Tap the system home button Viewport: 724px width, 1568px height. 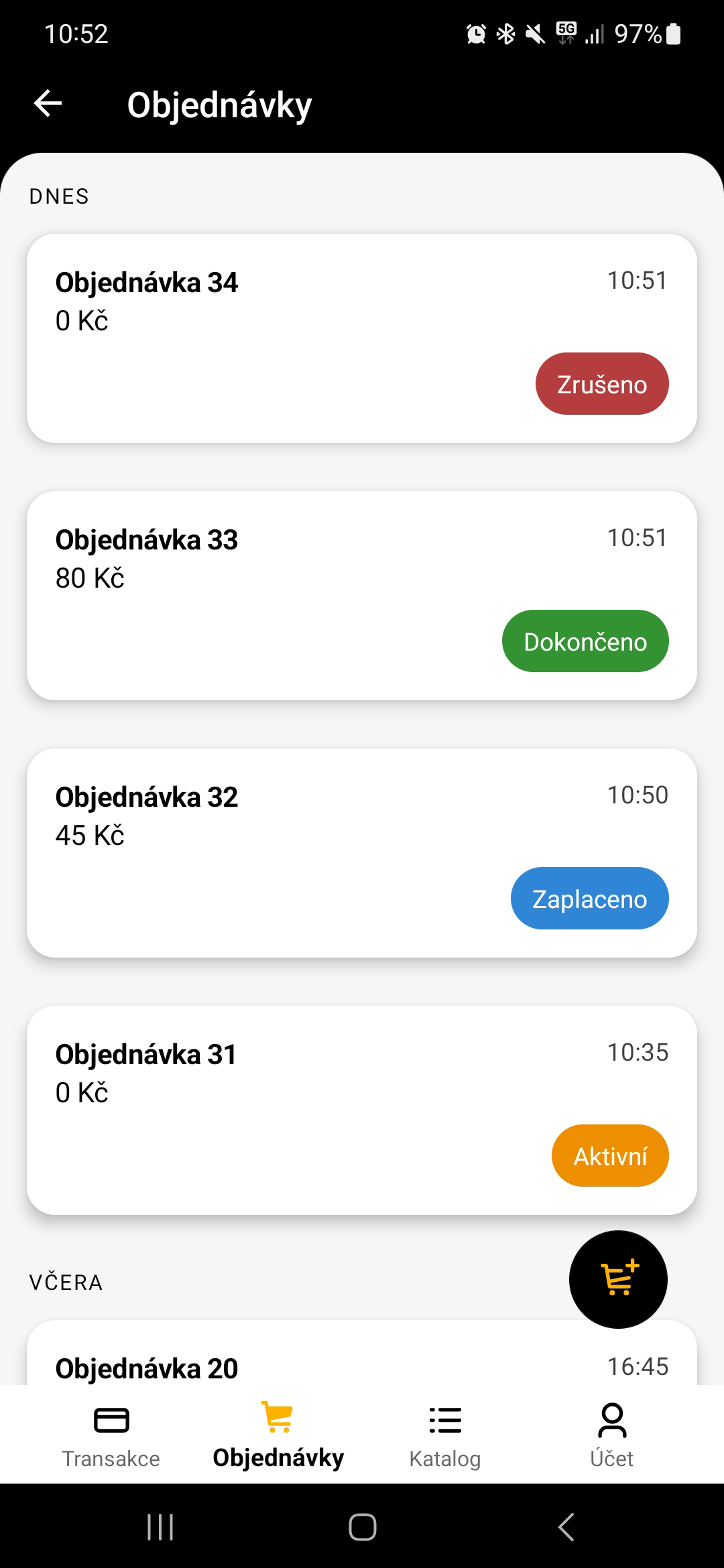point(362,1527)
